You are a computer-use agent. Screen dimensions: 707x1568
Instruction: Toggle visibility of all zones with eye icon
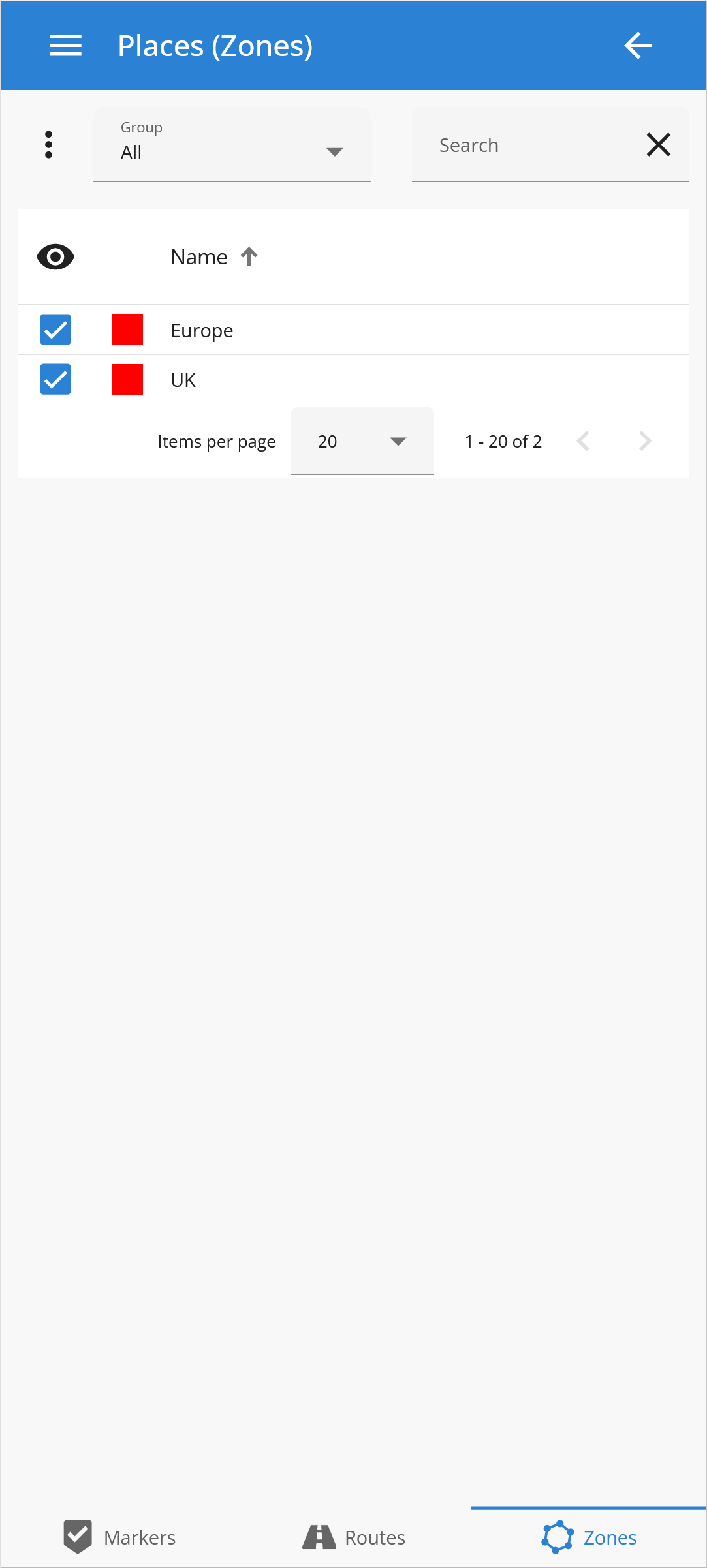(x=55, y=257)
